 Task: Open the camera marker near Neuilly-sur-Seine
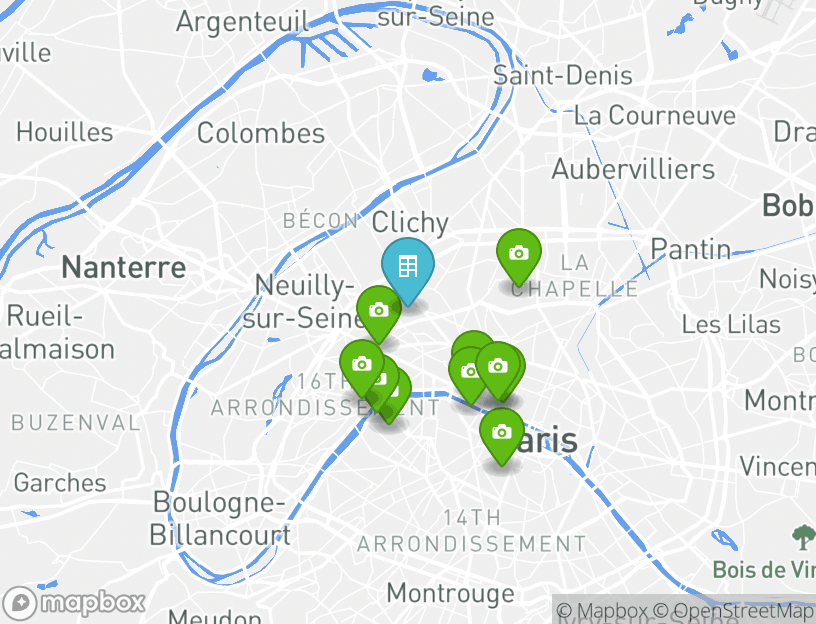click(x=378, y=310)
